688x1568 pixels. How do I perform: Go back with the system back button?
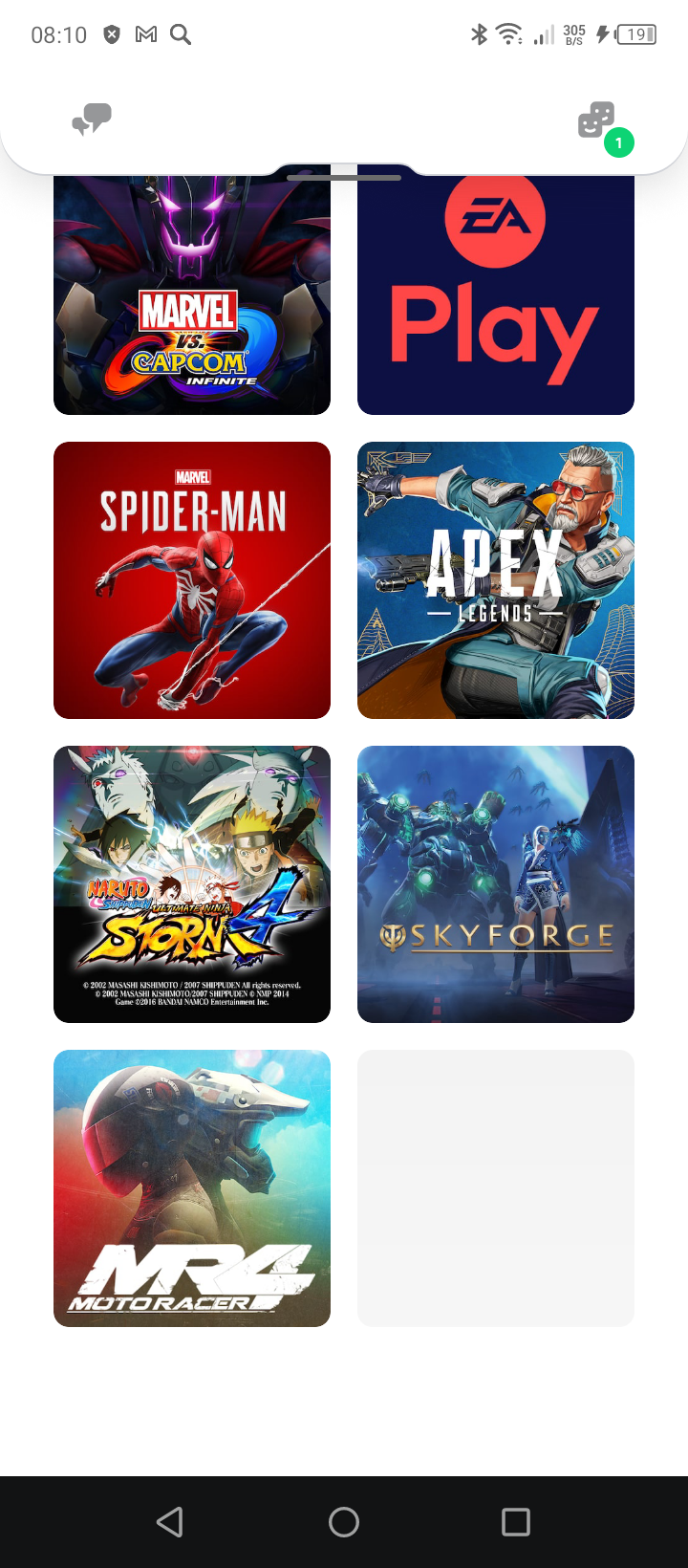point(170,1522)
